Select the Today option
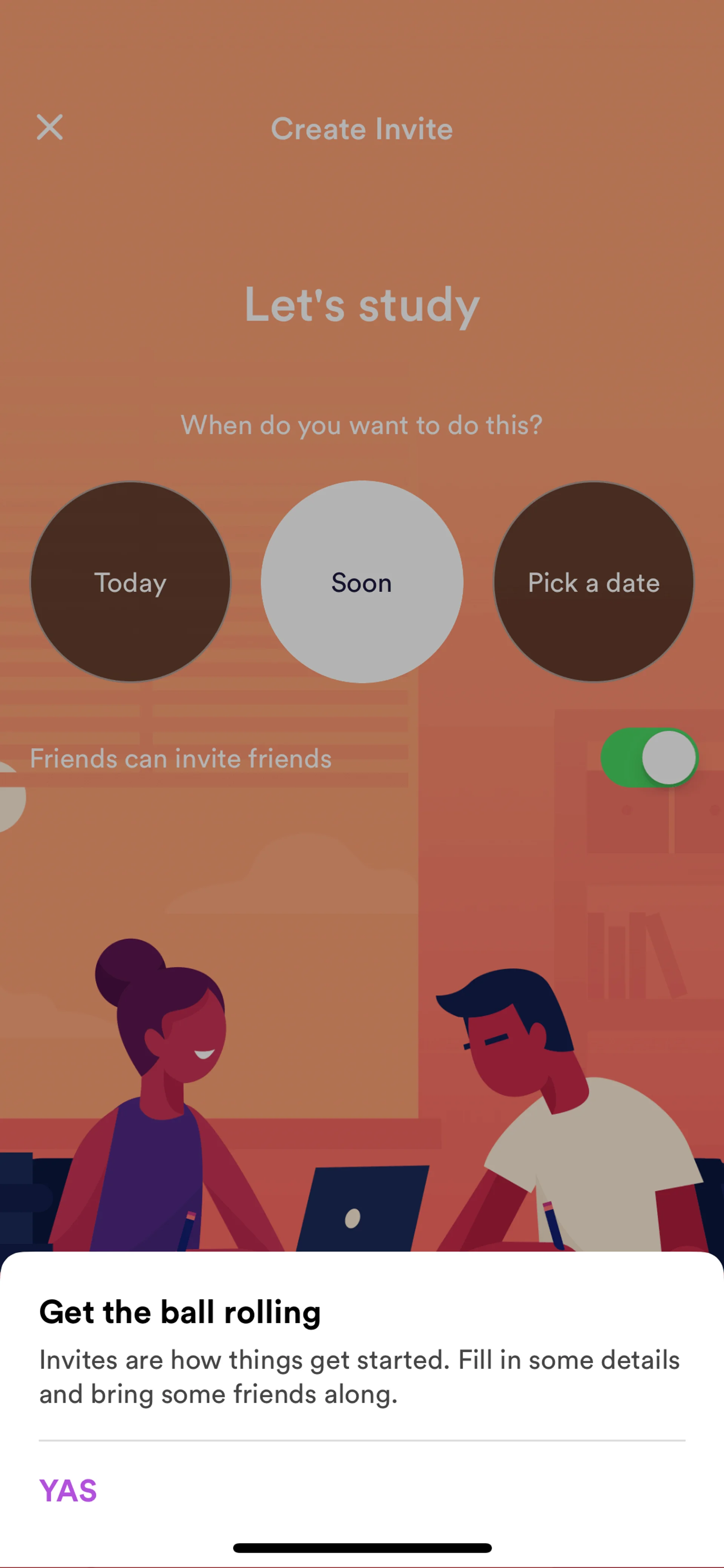724x1568 pixels. pos(130,582)
